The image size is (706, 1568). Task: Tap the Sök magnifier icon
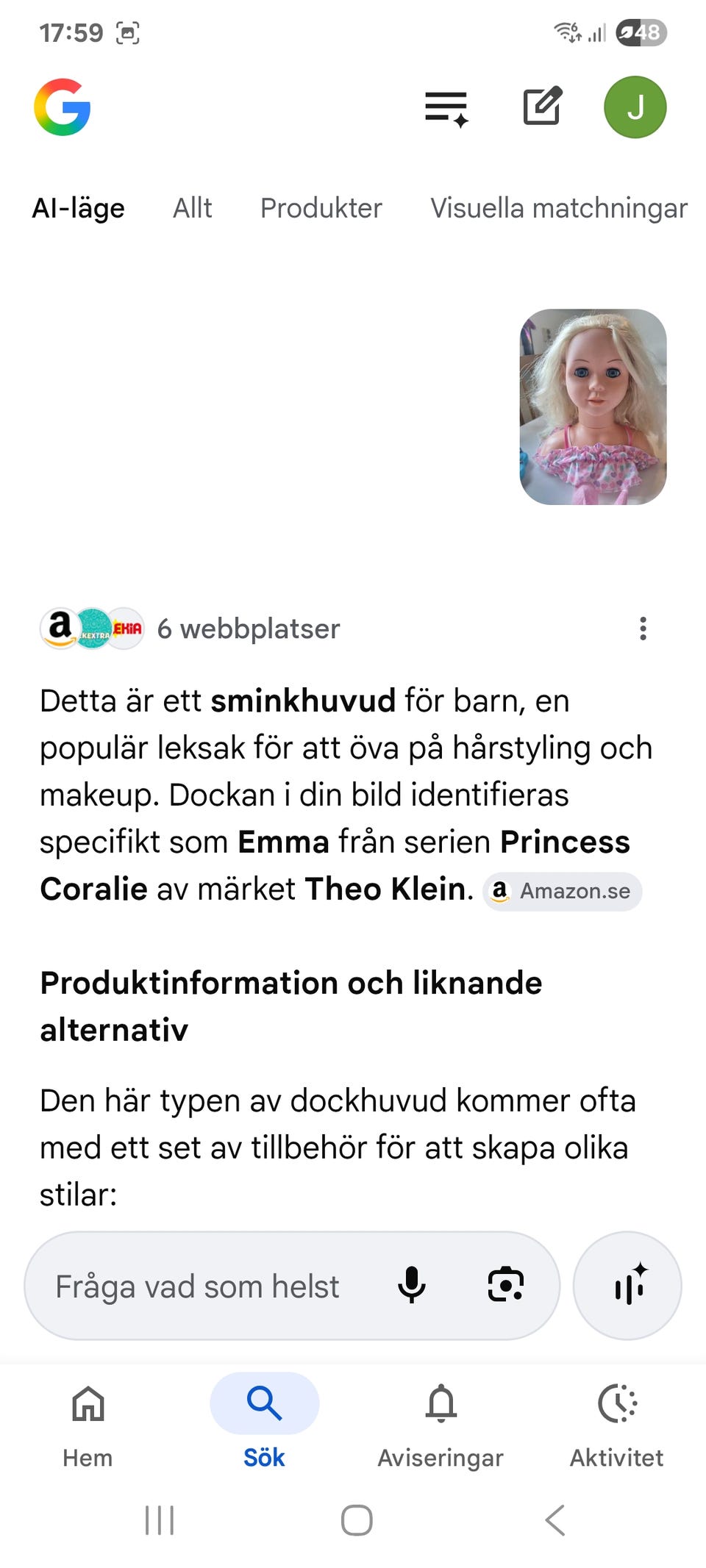263,1401
